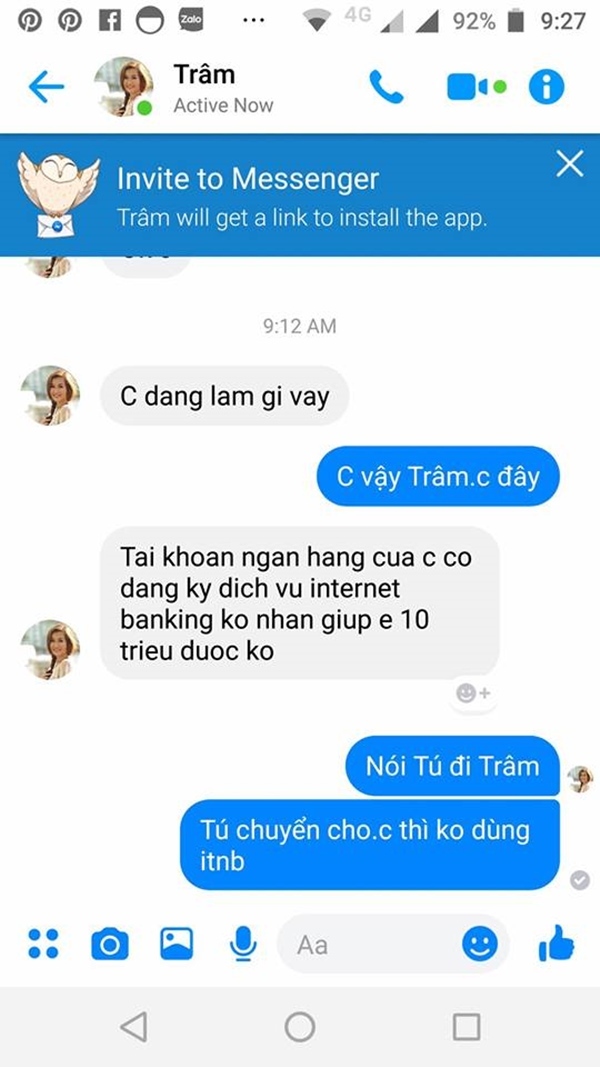Open the recent apps button
Viewport: 600px width, 1067px height.
[x=466, y=1026]
